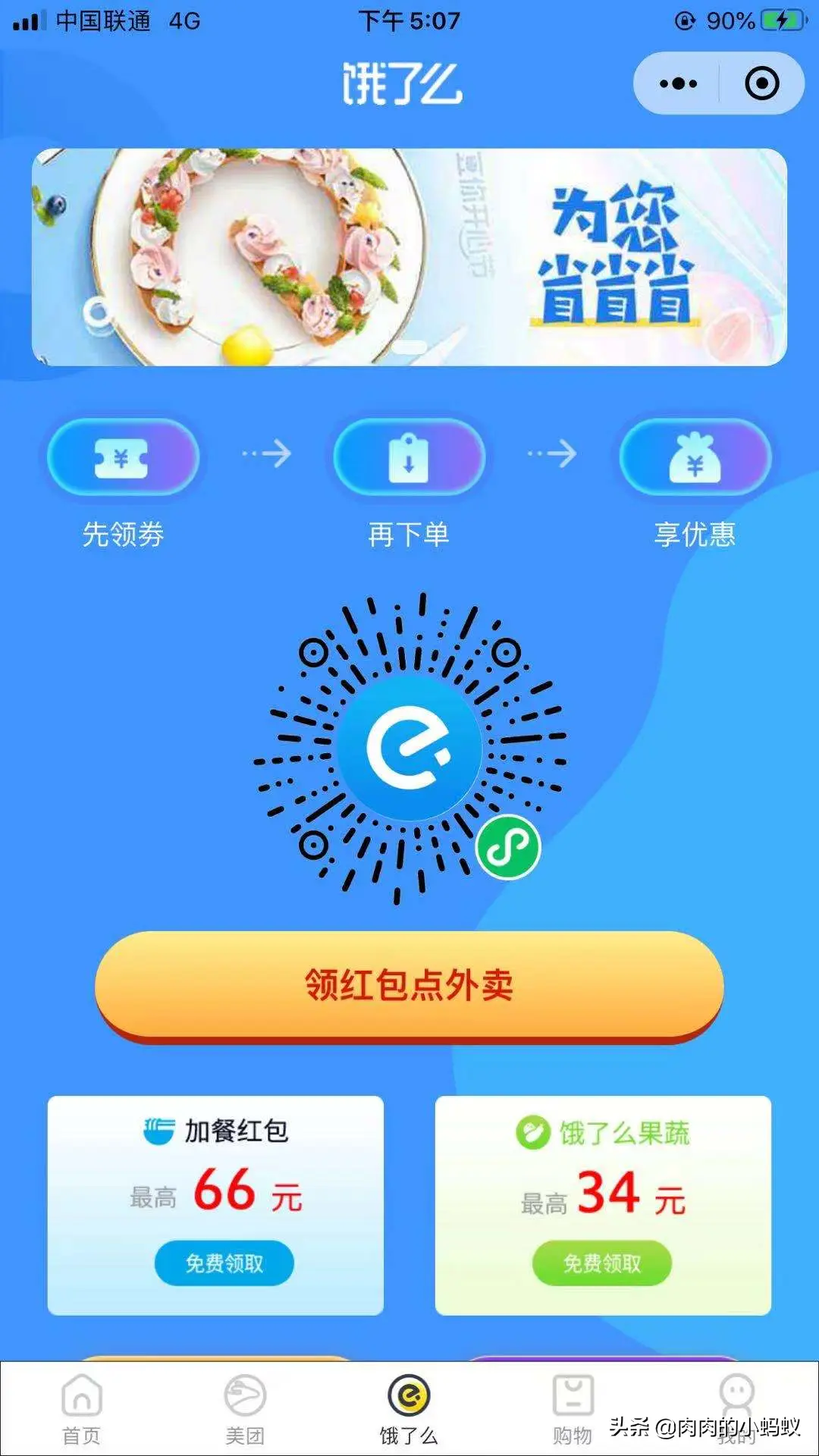Tap the 领红包点外卖 button
Image resolution: width=819 pixels, height=1456 pixels.
click(409, 984)
